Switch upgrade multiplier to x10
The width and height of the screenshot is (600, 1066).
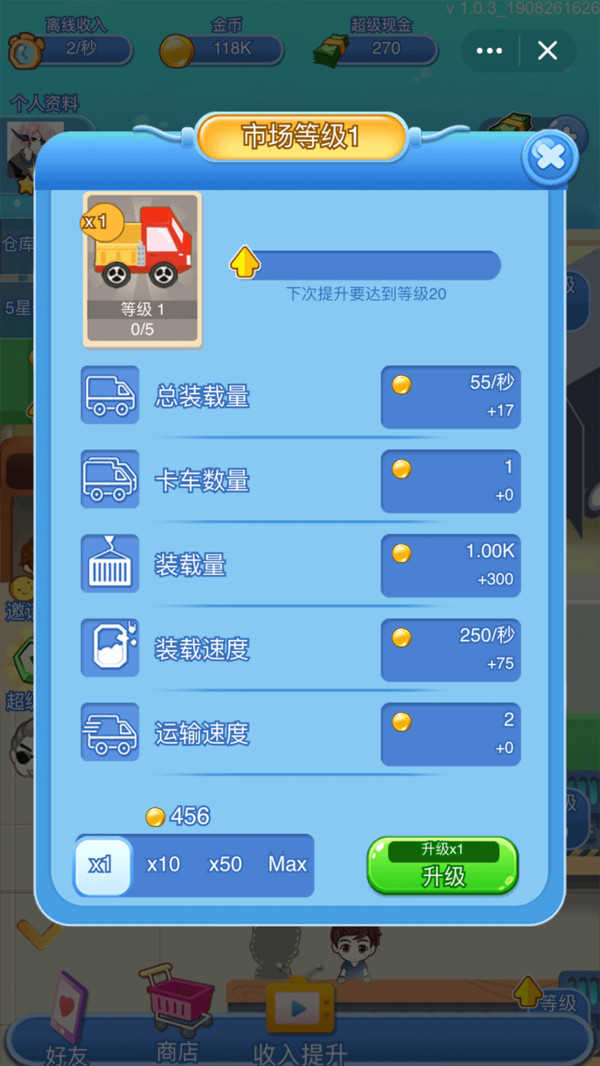(163, 865)
